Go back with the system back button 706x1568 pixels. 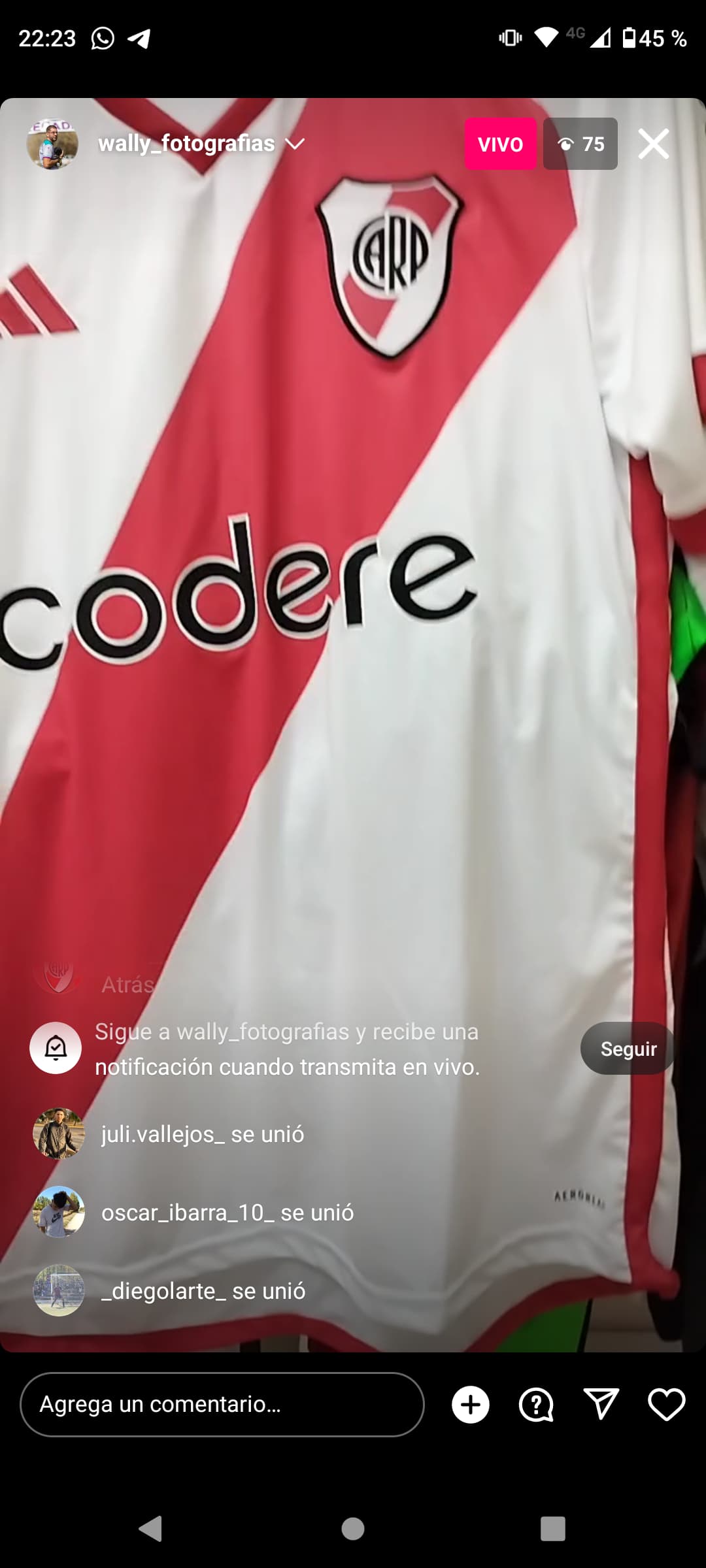point(151,1529)
